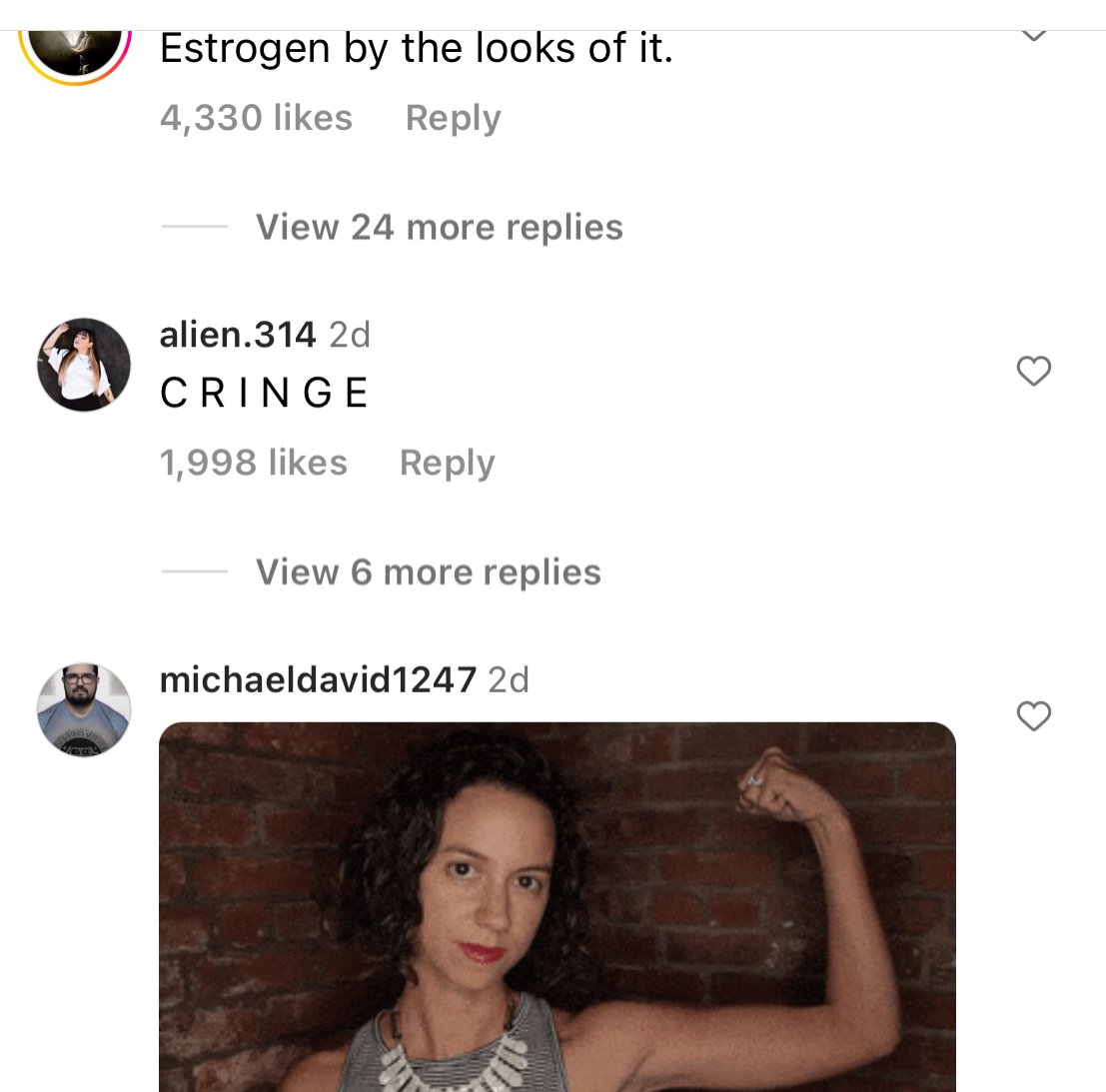View the 4,330 likes list
Viewport: 1106px width, 1092px height.
point(256,118)
